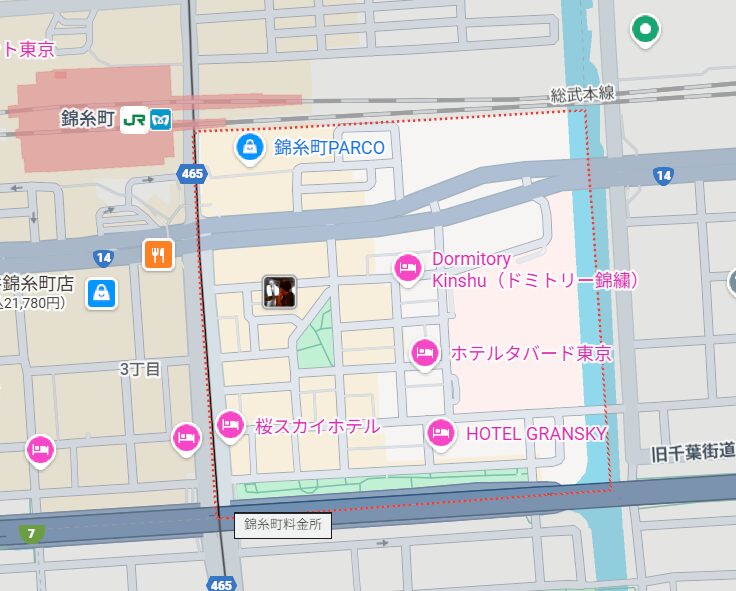Screen dimensions: 736x591
Task: Tap the green circle pin by the canal
Action: click(647, 30)
